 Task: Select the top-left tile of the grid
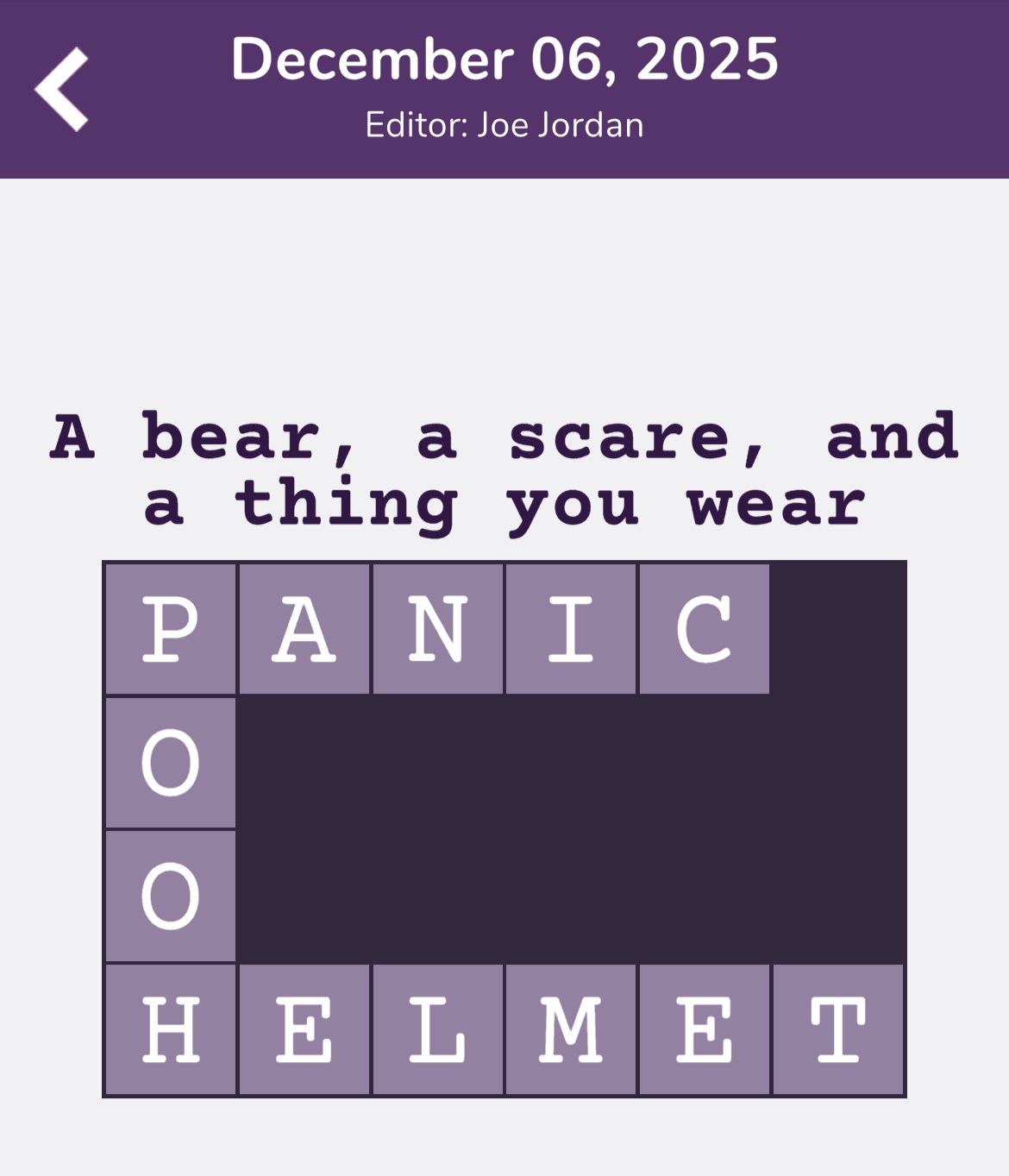[x=170, y=627]
